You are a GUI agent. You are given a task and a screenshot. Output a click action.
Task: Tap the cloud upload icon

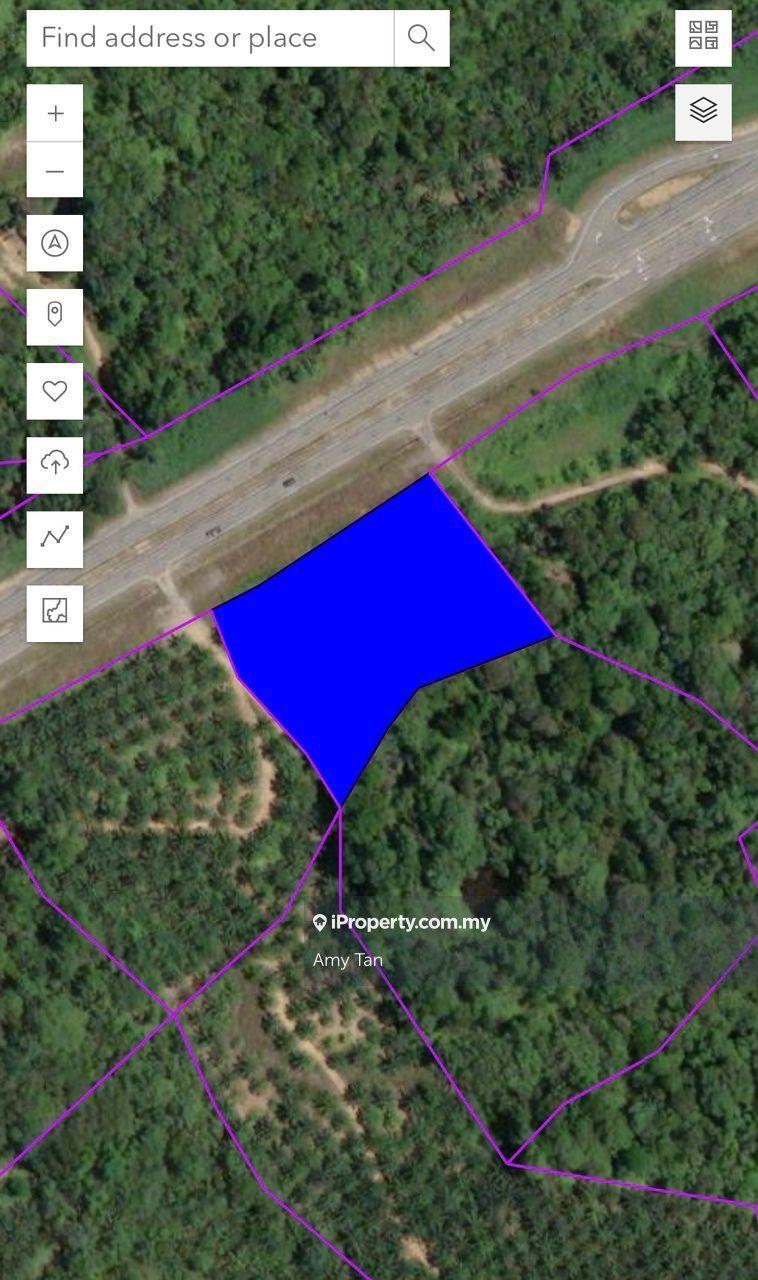pyautogui.click(x=55, y=464)
